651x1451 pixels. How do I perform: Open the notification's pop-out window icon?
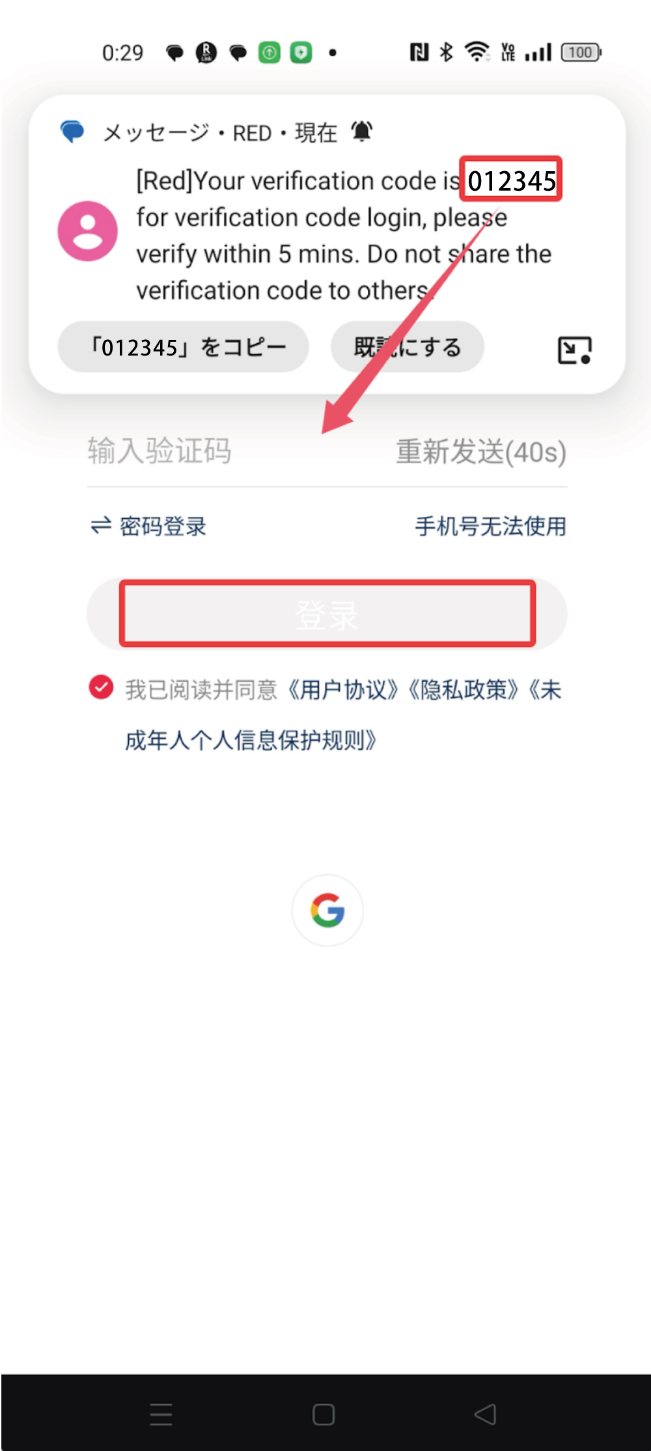click(x=574, y=350)
